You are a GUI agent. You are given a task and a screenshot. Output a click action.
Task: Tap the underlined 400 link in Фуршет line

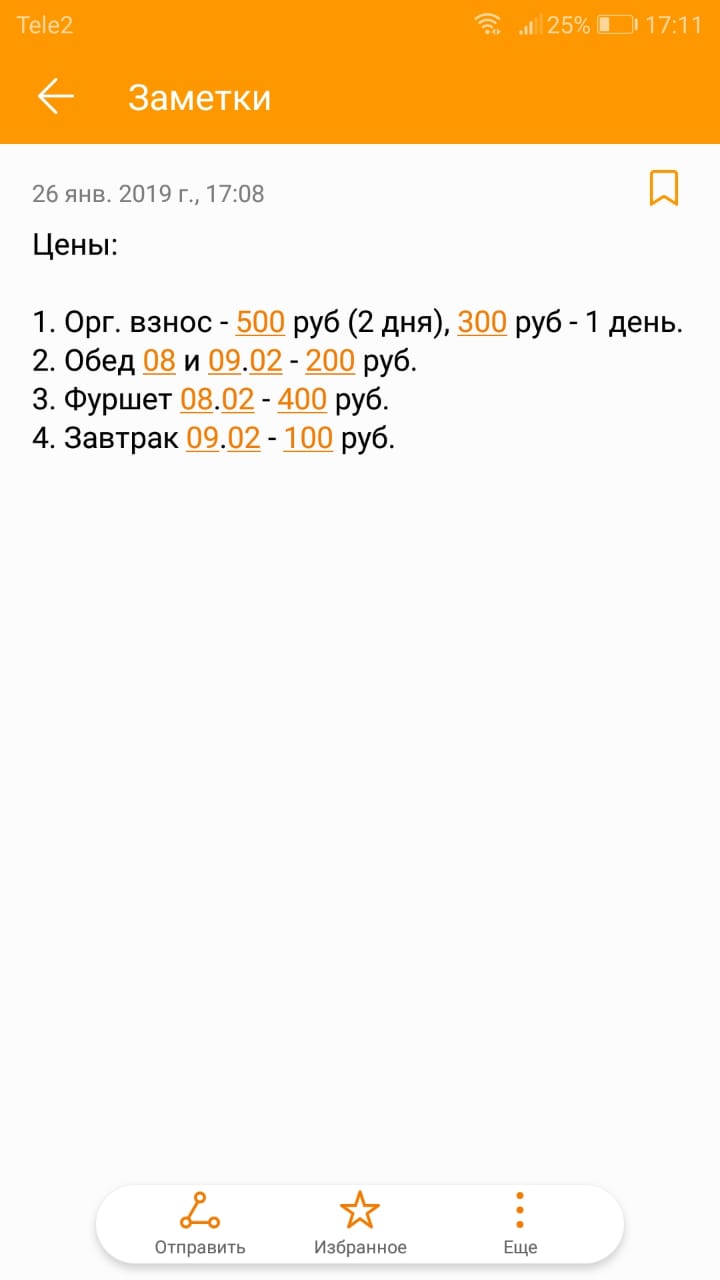(x=302, y=400)
